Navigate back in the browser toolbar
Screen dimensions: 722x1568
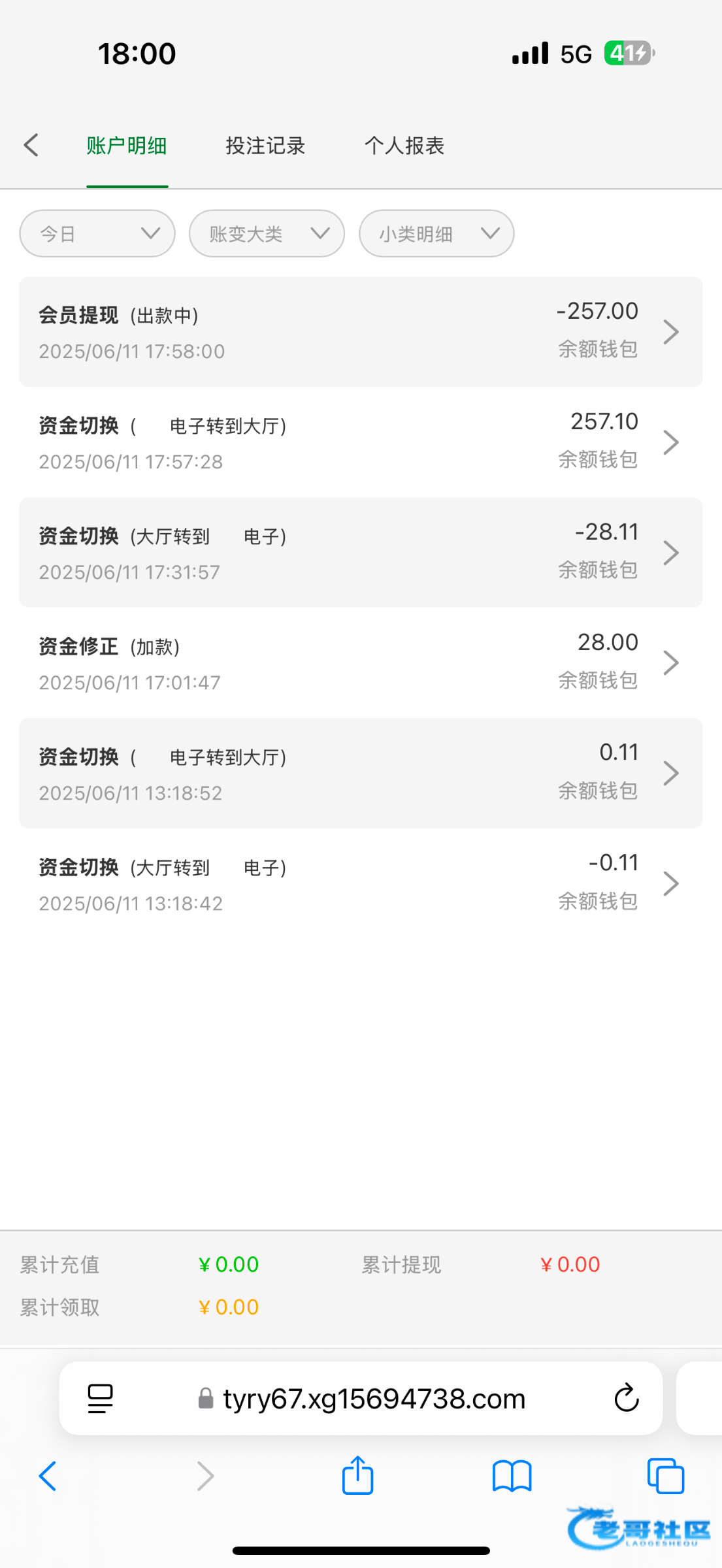[x=48, y=1476]
